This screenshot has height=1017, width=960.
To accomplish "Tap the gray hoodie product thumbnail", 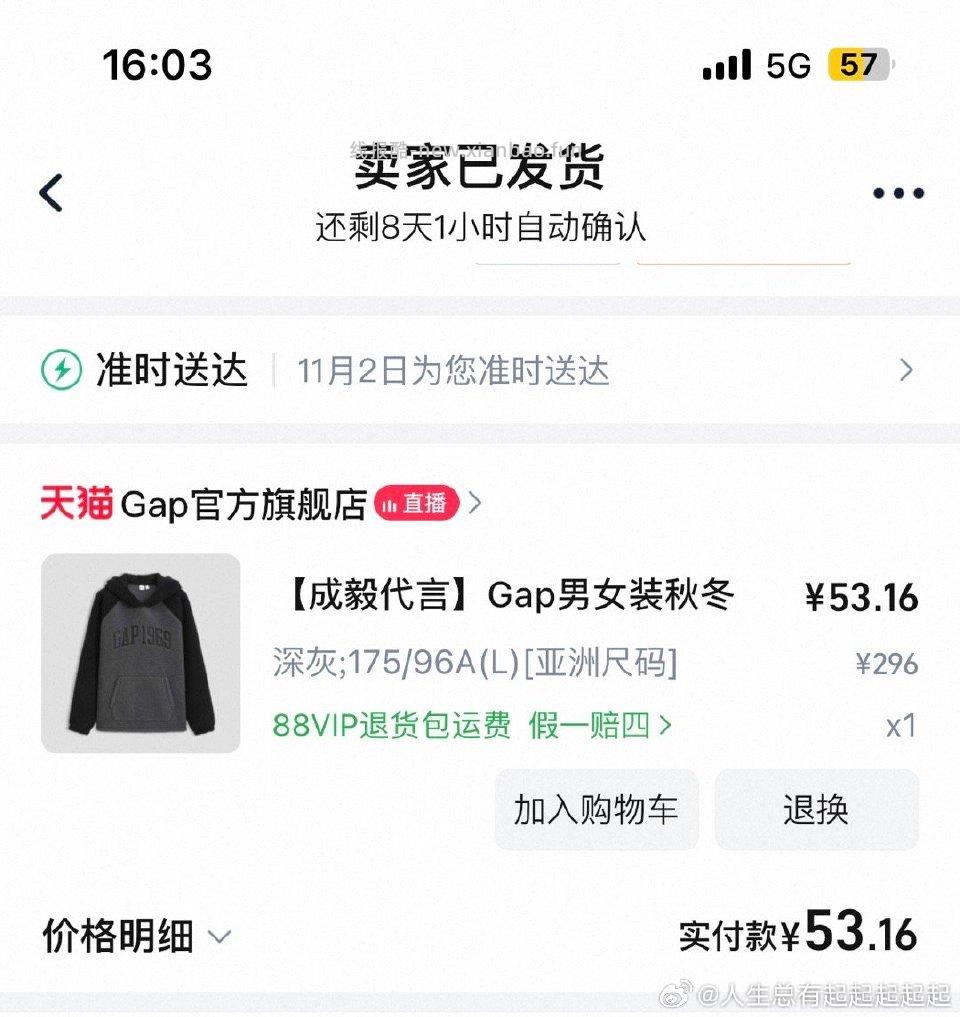I will [140, 653].
